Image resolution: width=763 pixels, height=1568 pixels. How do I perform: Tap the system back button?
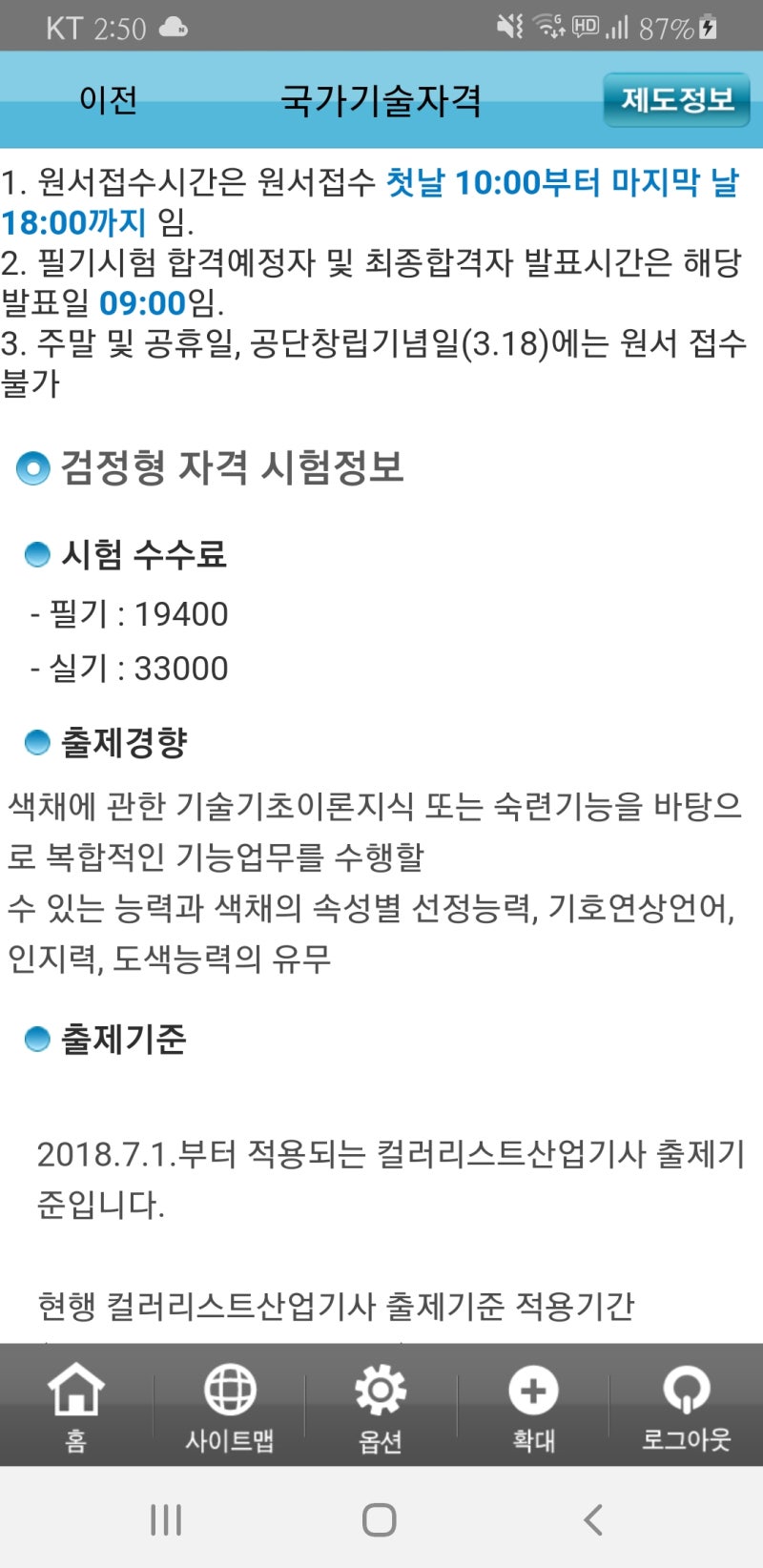click(x=593, y=1519)
